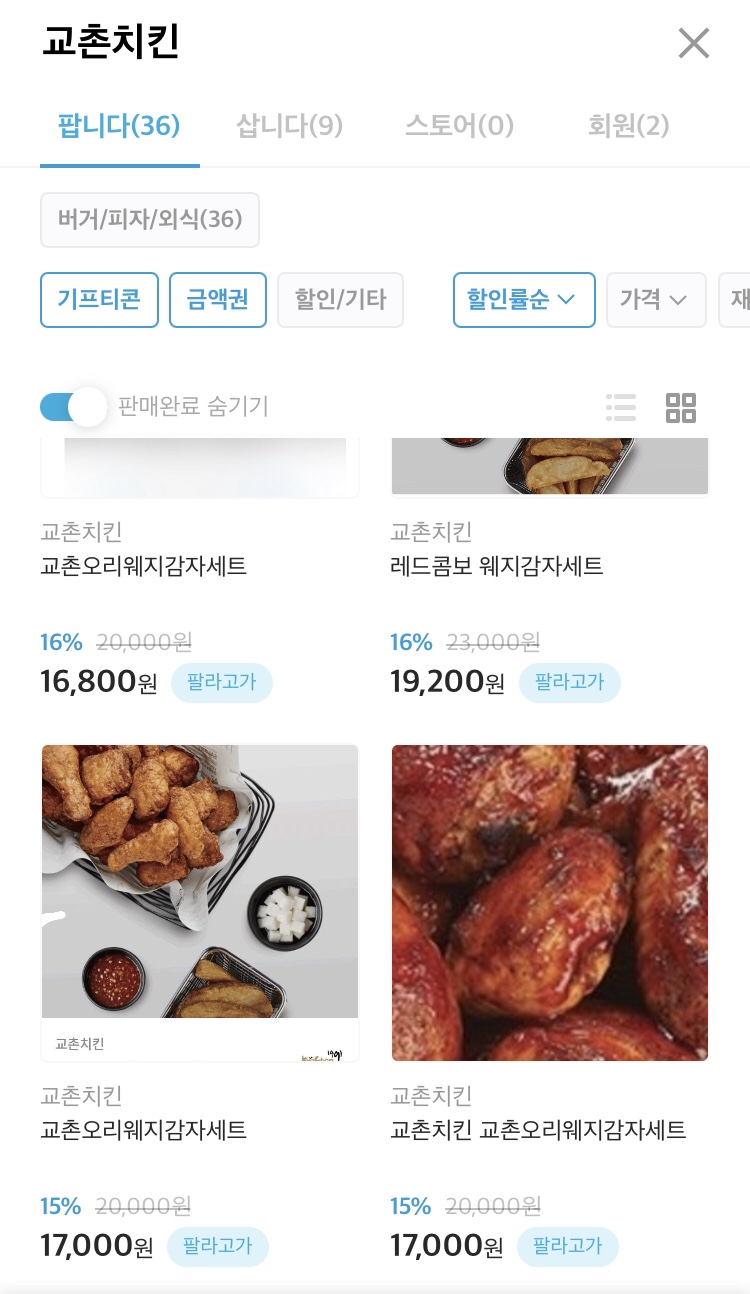Viewport: 750px width, 1294px height.
Task: Switch to list view layout
Action: point(621,408)
